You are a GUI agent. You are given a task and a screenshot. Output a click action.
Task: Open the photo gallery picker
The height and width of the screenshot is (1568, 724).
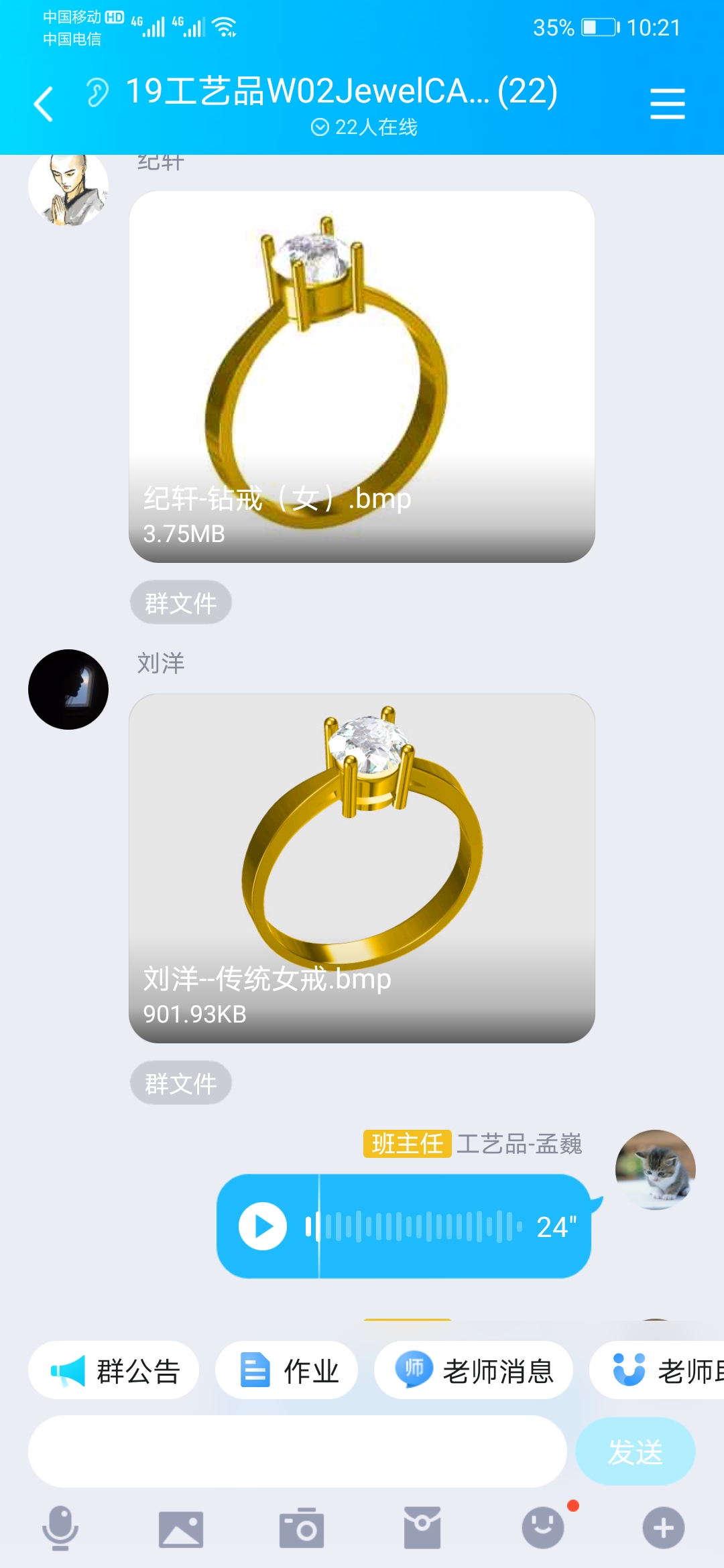point(181,1528)
